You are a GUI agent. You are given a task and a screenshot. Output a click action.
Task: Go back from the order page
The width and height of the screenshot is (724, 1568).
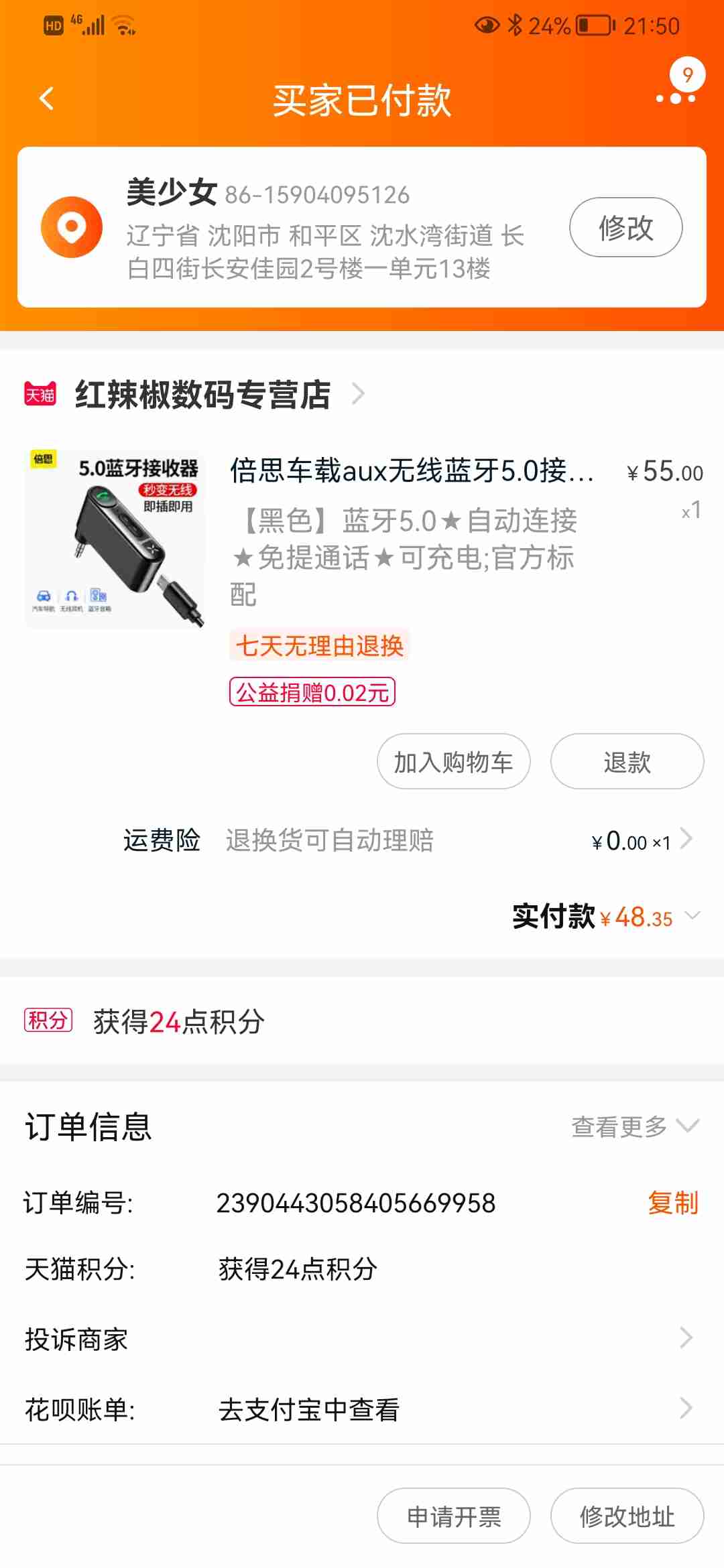(46, 99)
